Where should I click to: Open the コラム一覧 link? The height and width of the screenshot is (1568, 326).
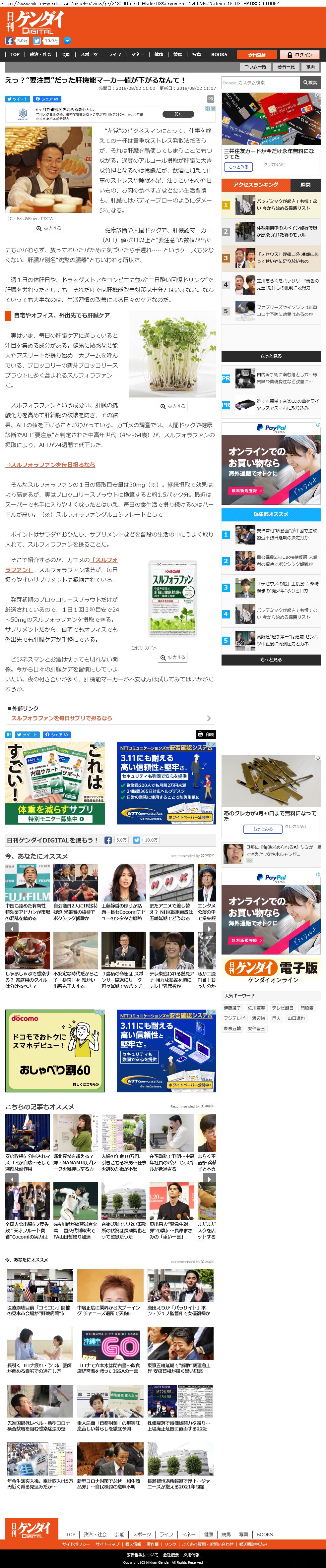pos(255,67)
